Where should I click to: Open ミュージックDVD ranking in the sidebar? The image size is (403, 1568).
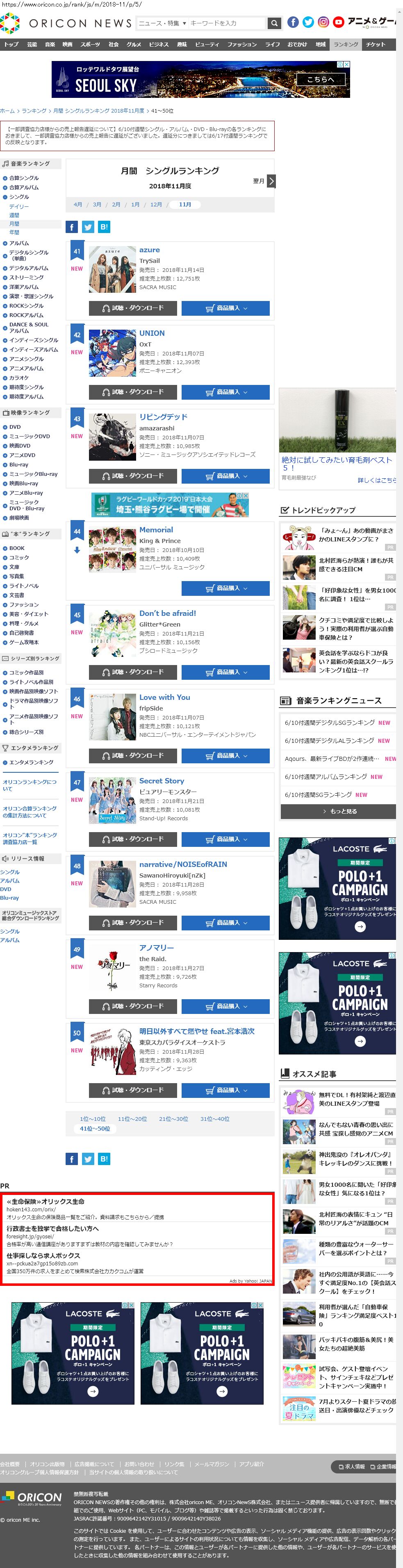29,437
